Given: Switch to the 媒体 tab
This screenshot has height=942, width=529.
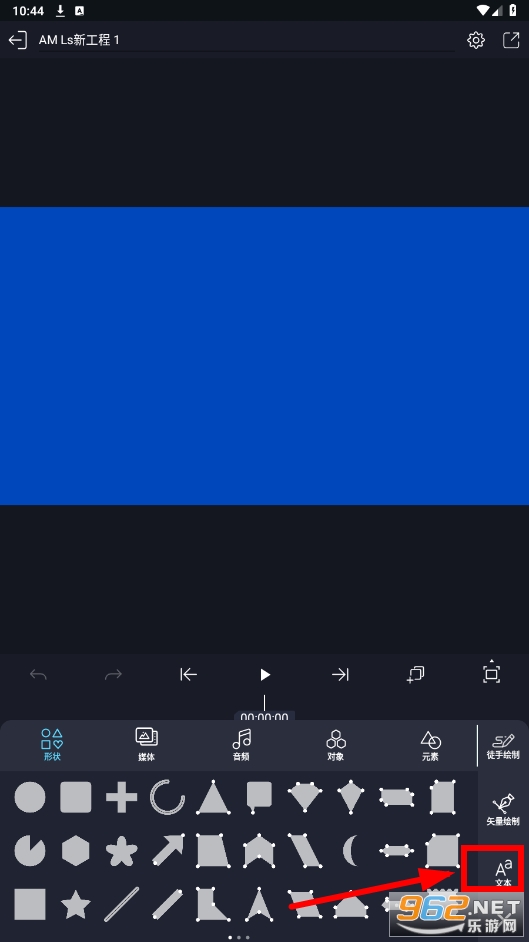Looking at the screenshot, I should [147, 744].
